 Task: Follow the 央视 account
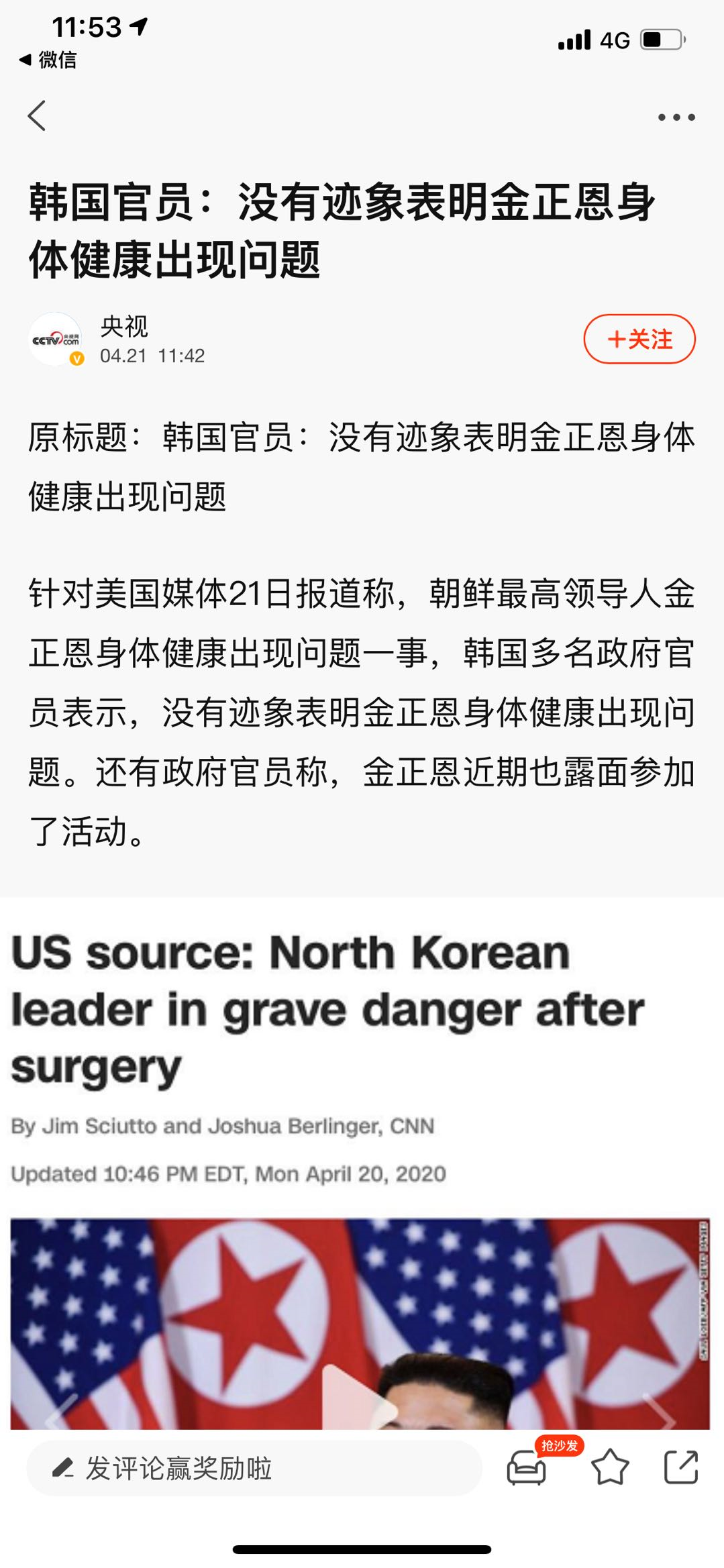click(x=639, y=339)
